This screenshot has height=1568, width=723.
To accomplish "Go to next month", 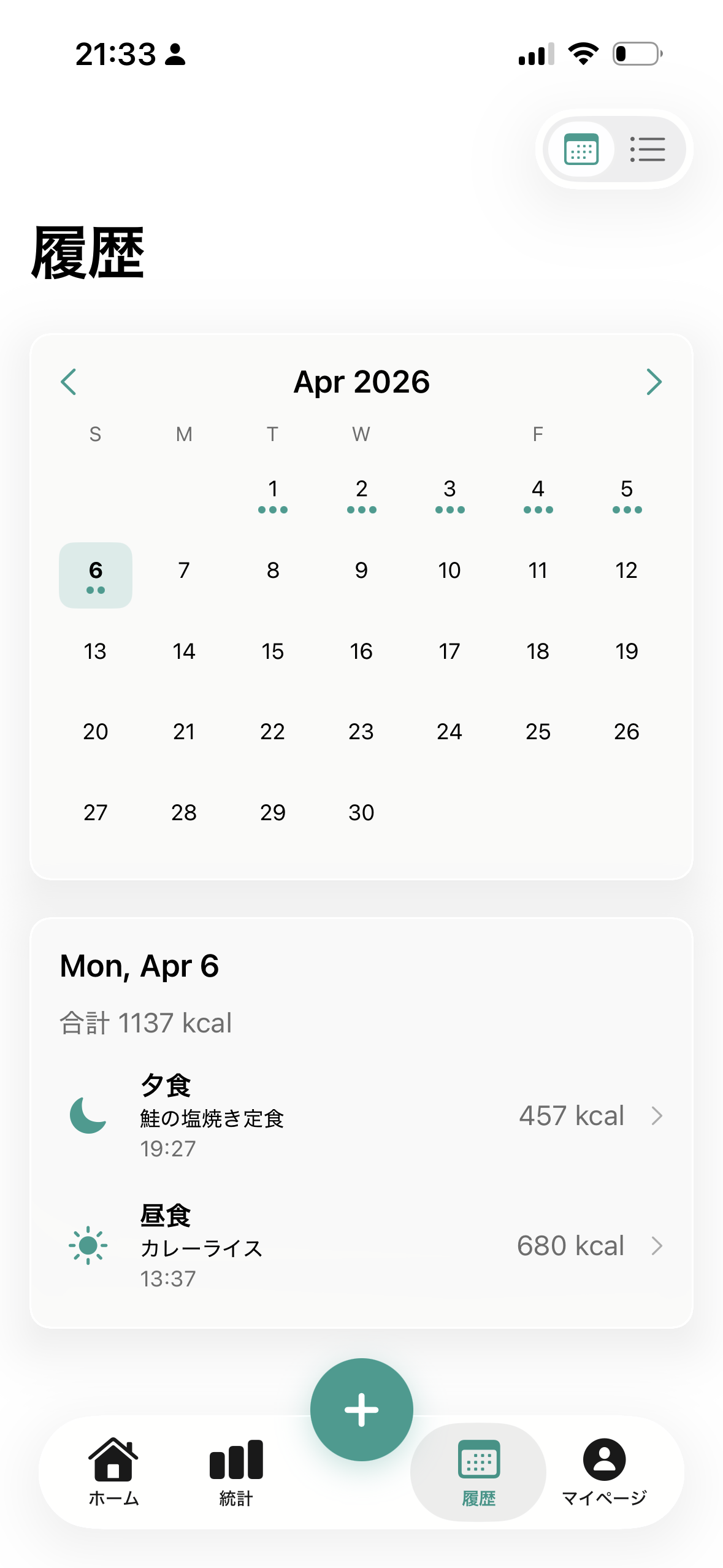I will point(654,382).
